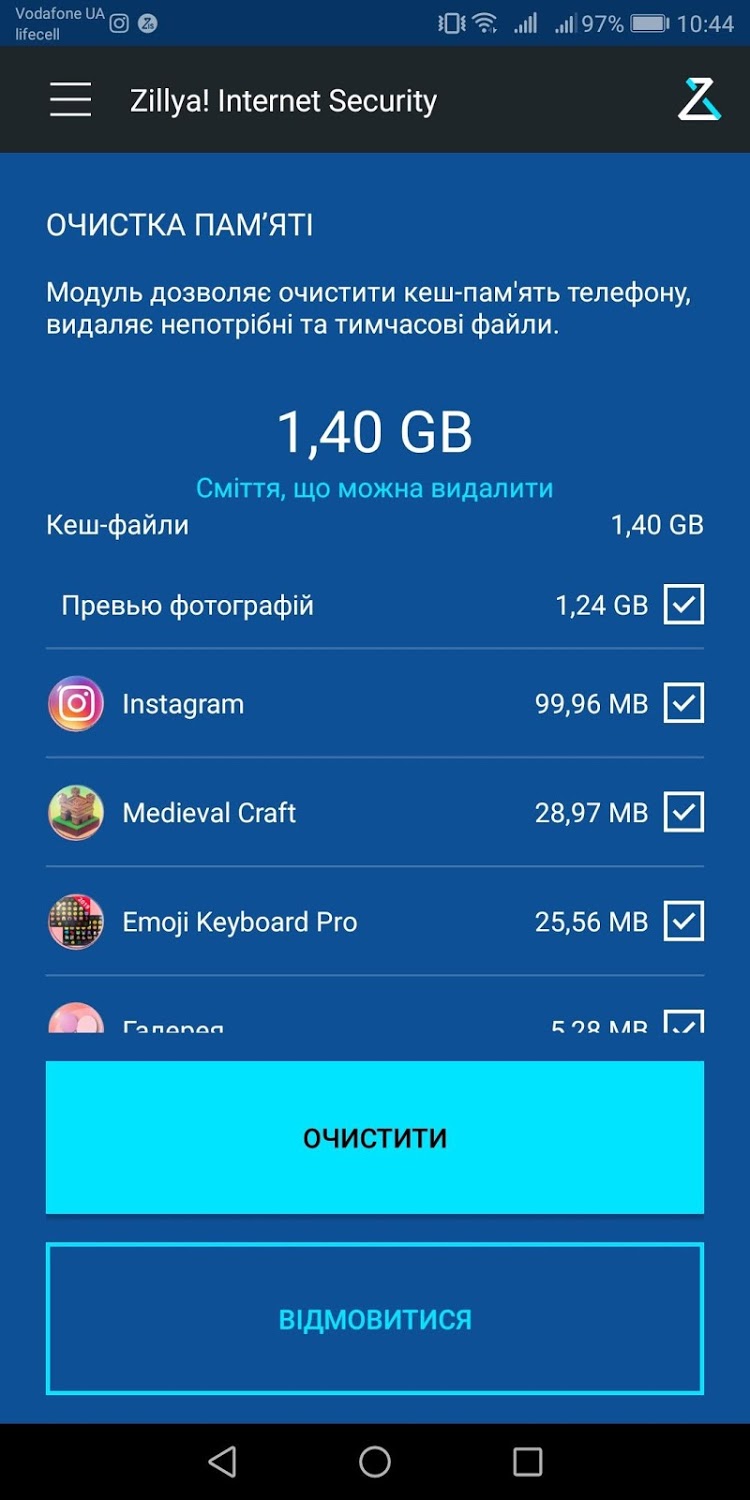Uncheck the Instagram cache checkbox
This screenshot has width=750, height=1500.
click(x=684, y=703)
